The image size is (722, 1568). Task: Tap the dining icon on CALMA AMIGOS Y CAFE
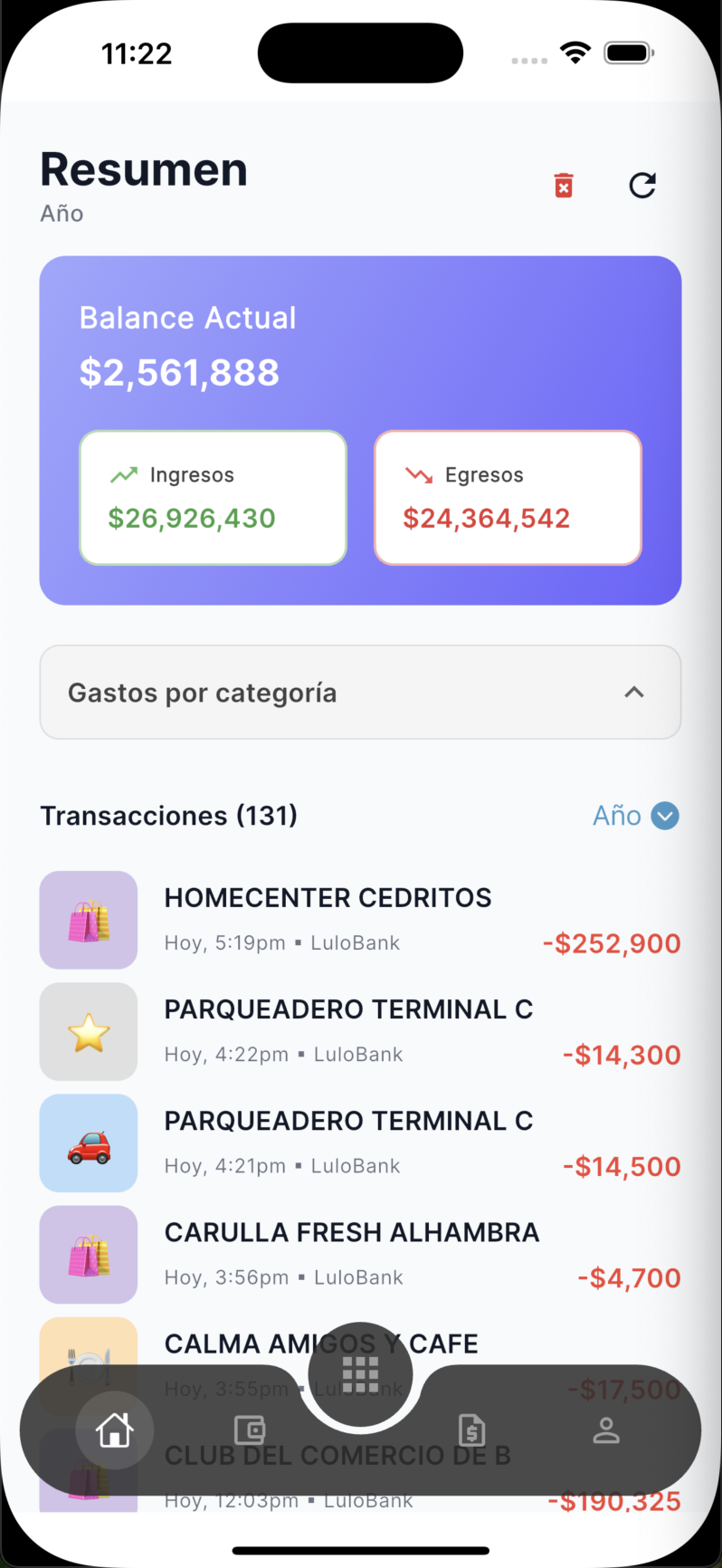tap(88, 1366)
